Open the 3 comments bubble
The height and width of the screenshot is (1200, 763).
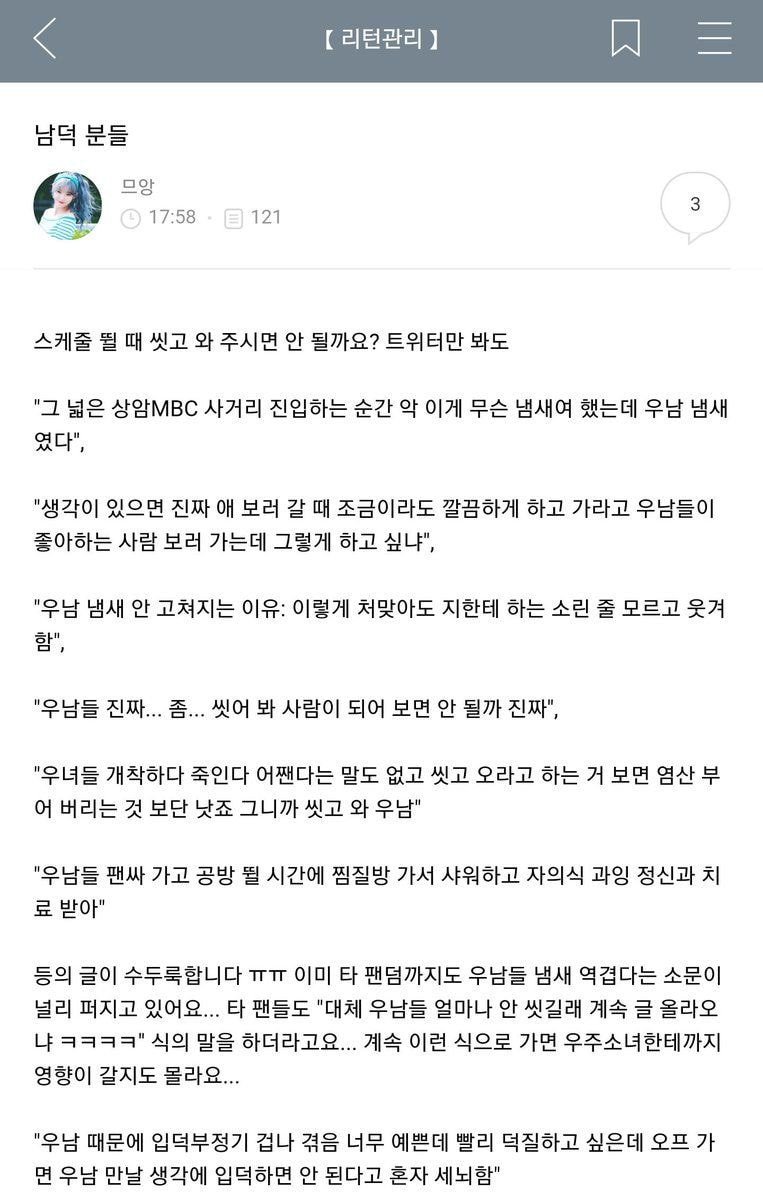tap(695, 207)
